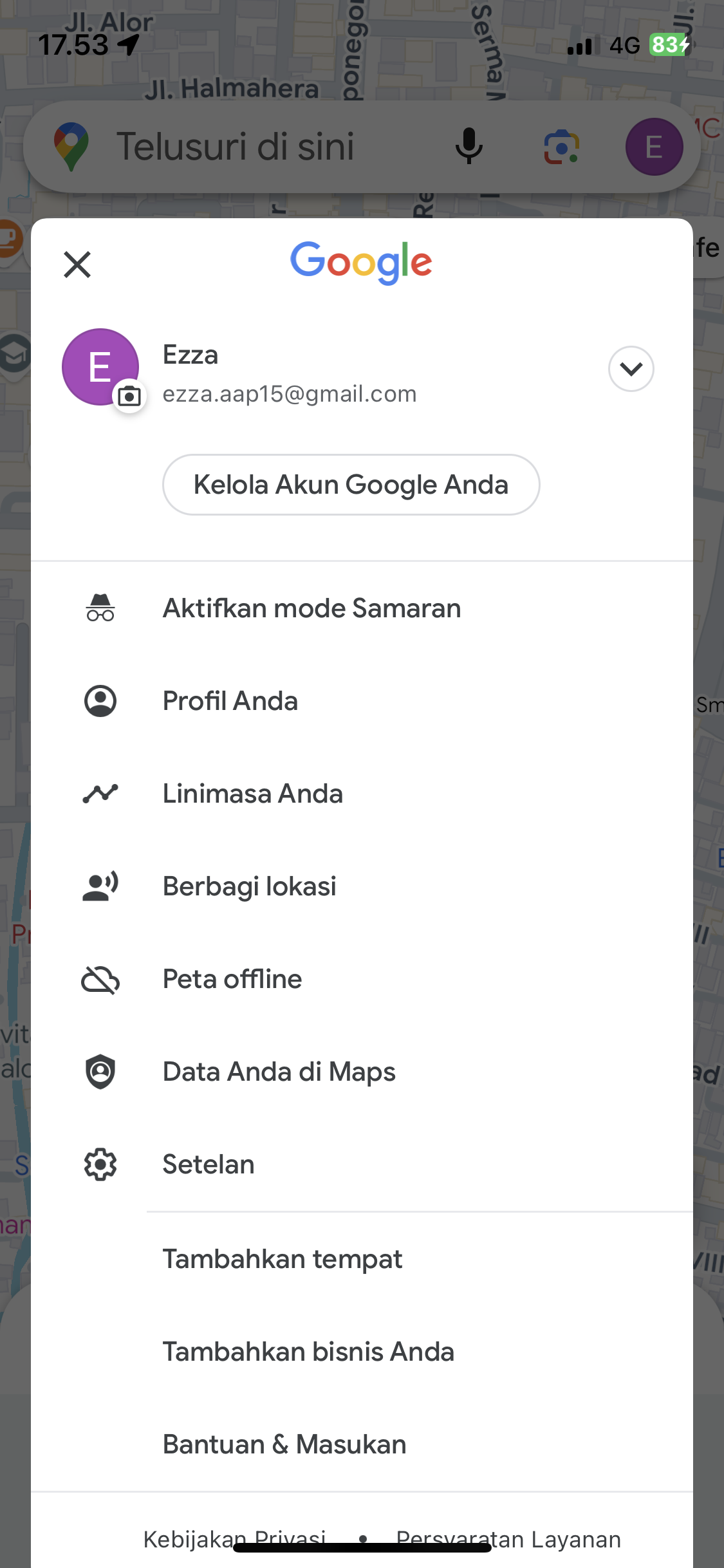
Task: Select Tambahkan tempat
Action: (x=362, y=1259)
